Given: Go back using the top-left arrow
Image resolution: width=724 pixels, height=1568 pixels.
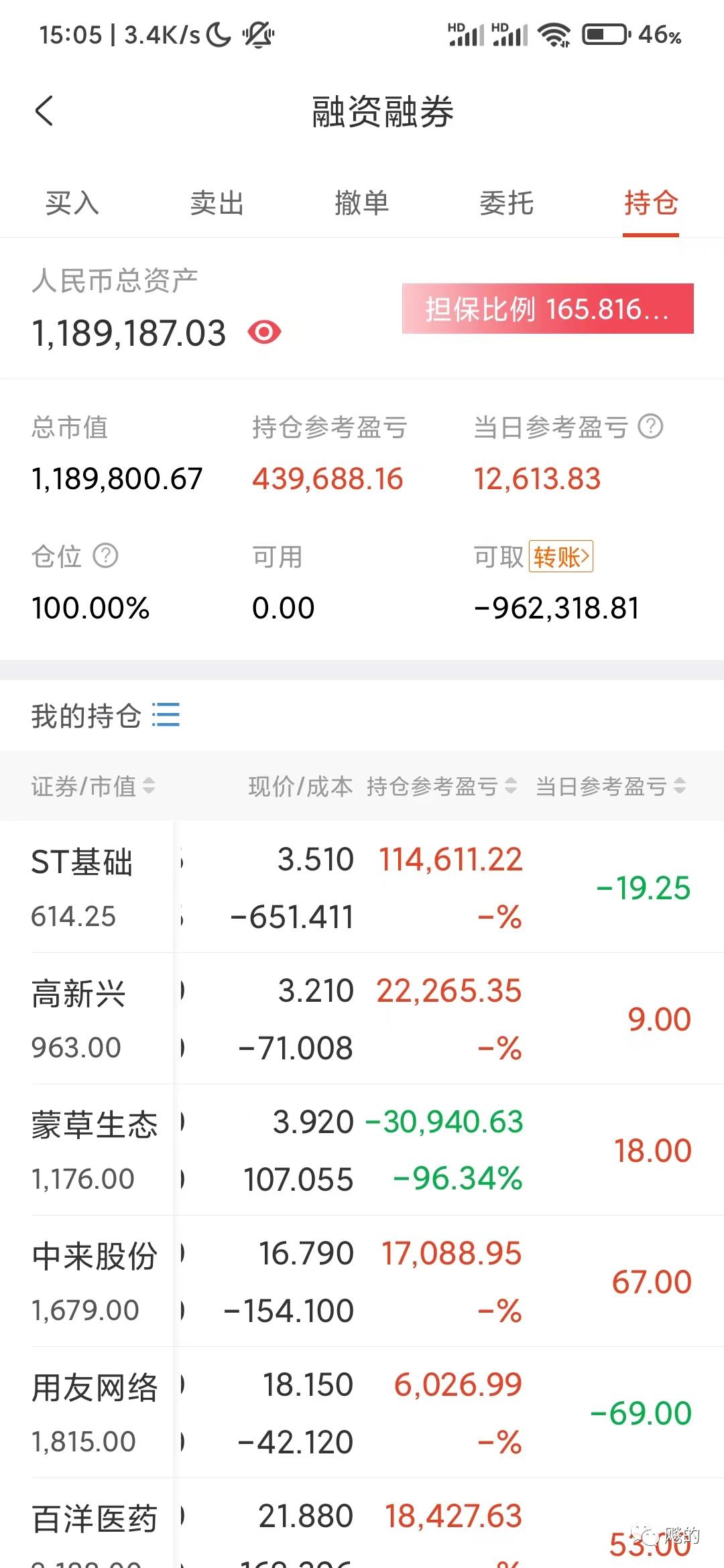Looking at the screenshot, I should [x=44, y=111].
